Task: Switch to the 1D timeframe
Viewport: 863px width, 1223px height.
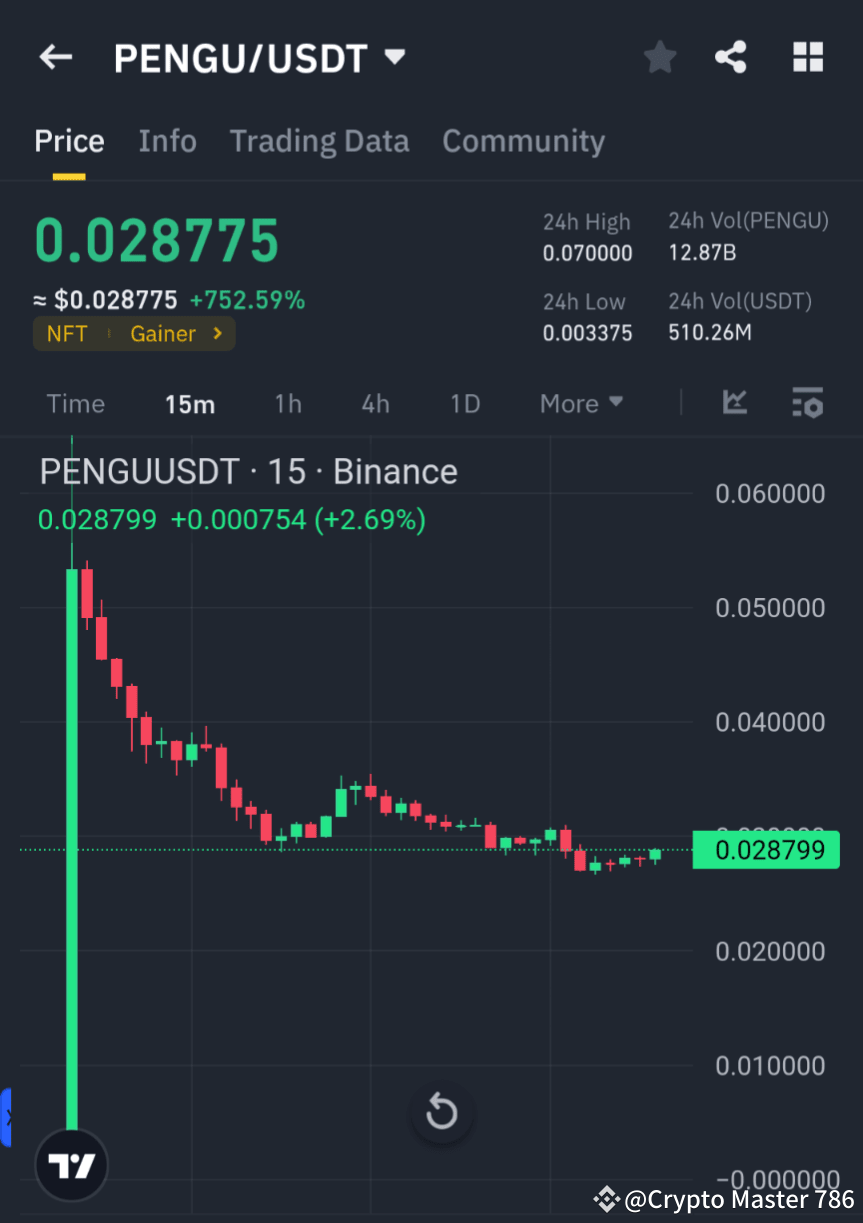Action: point(465,403)
